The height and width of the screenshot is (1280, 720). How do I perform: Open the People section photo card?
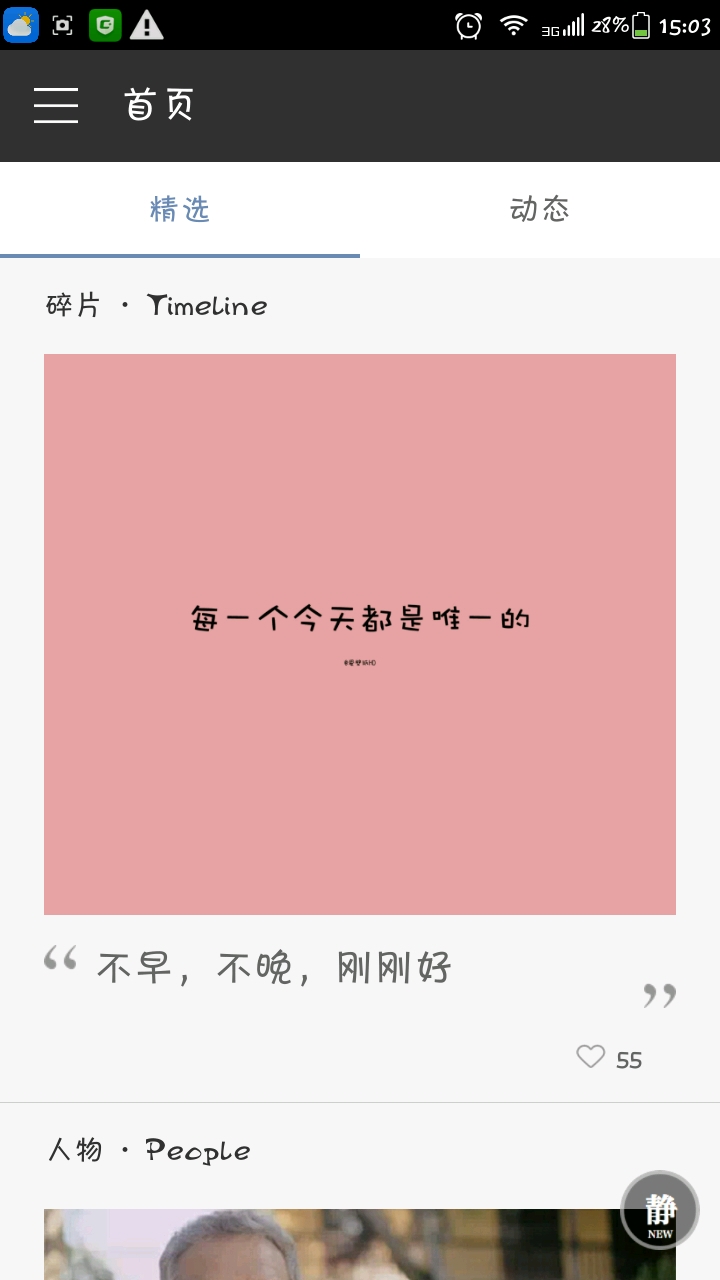330,1245
